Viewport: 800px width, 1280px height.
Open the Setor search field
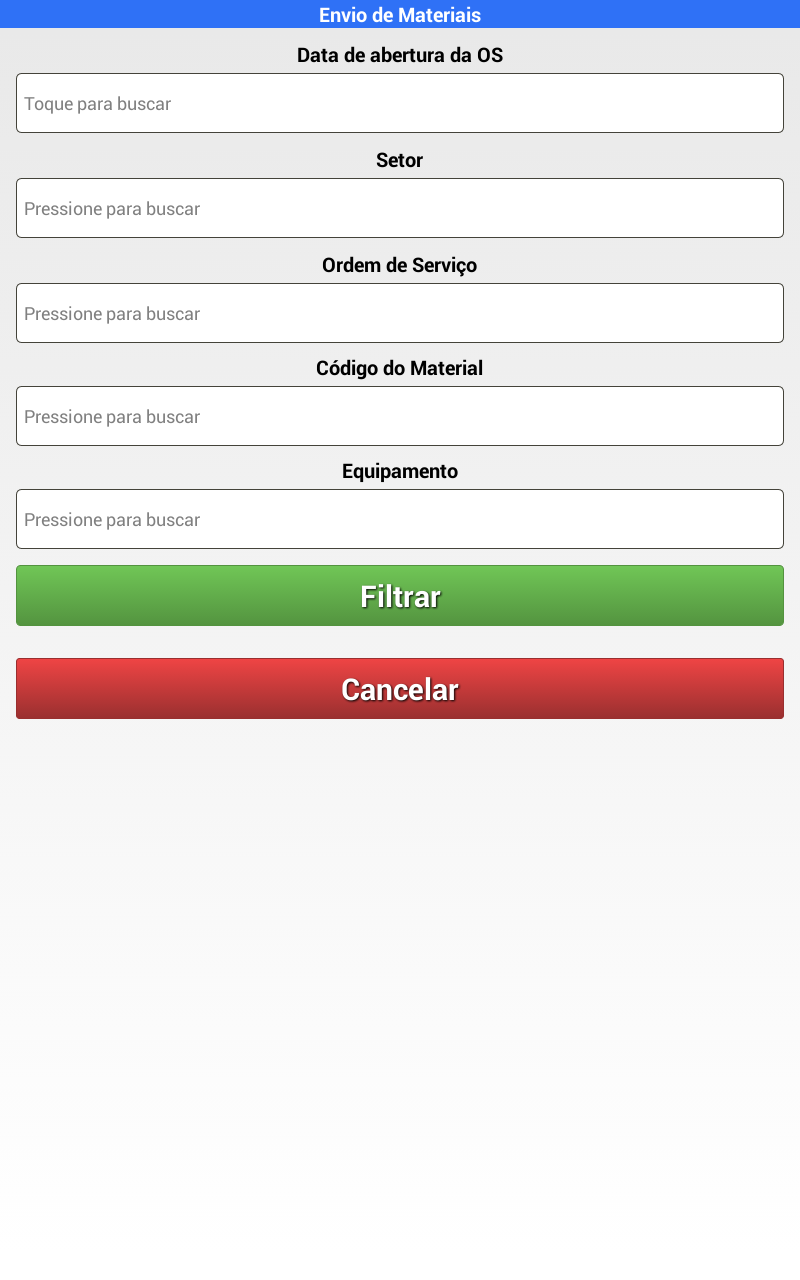(400, 208)
